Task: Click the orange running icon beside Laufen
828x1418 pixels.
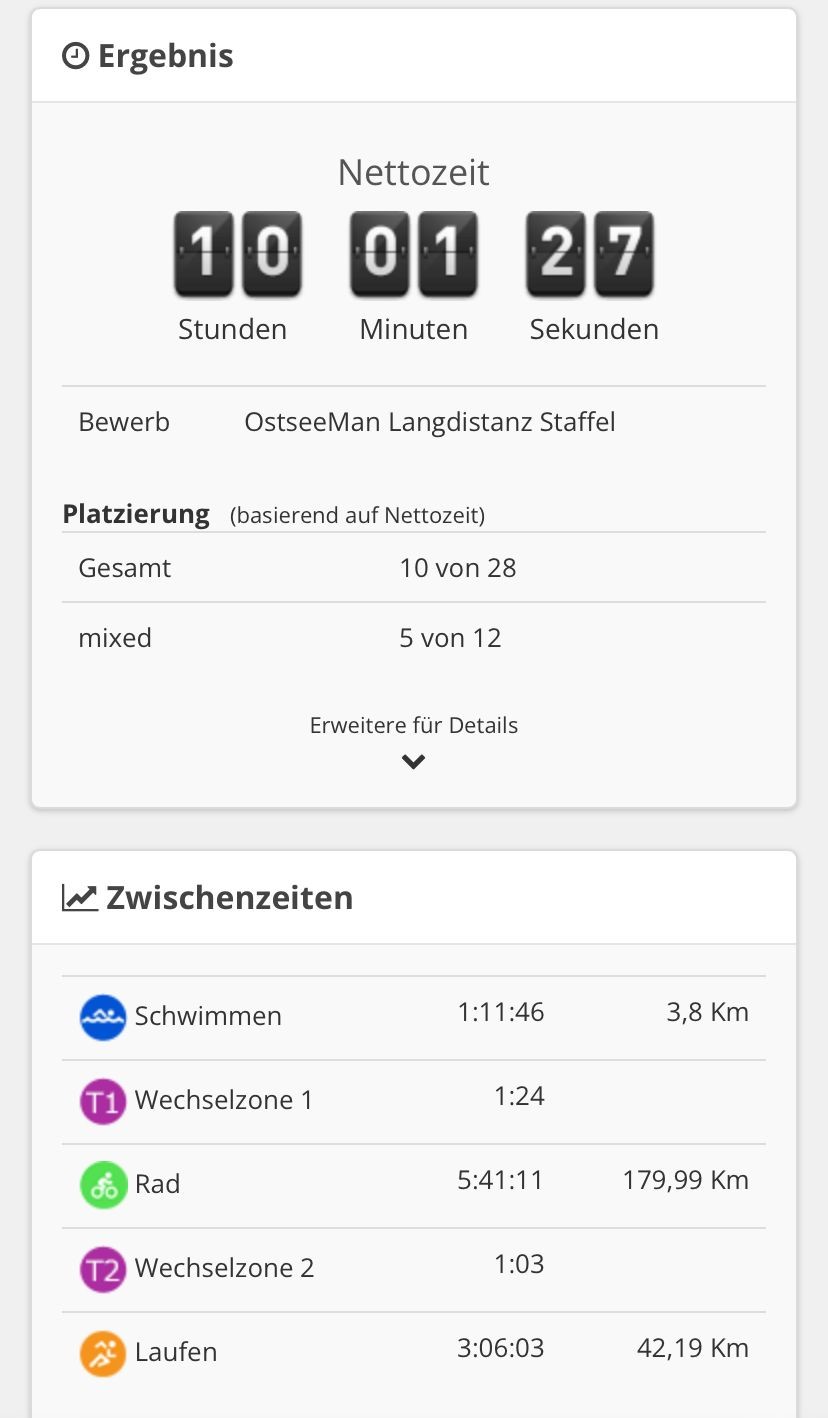Action: pyautogui.click(x=102, y=1351)
